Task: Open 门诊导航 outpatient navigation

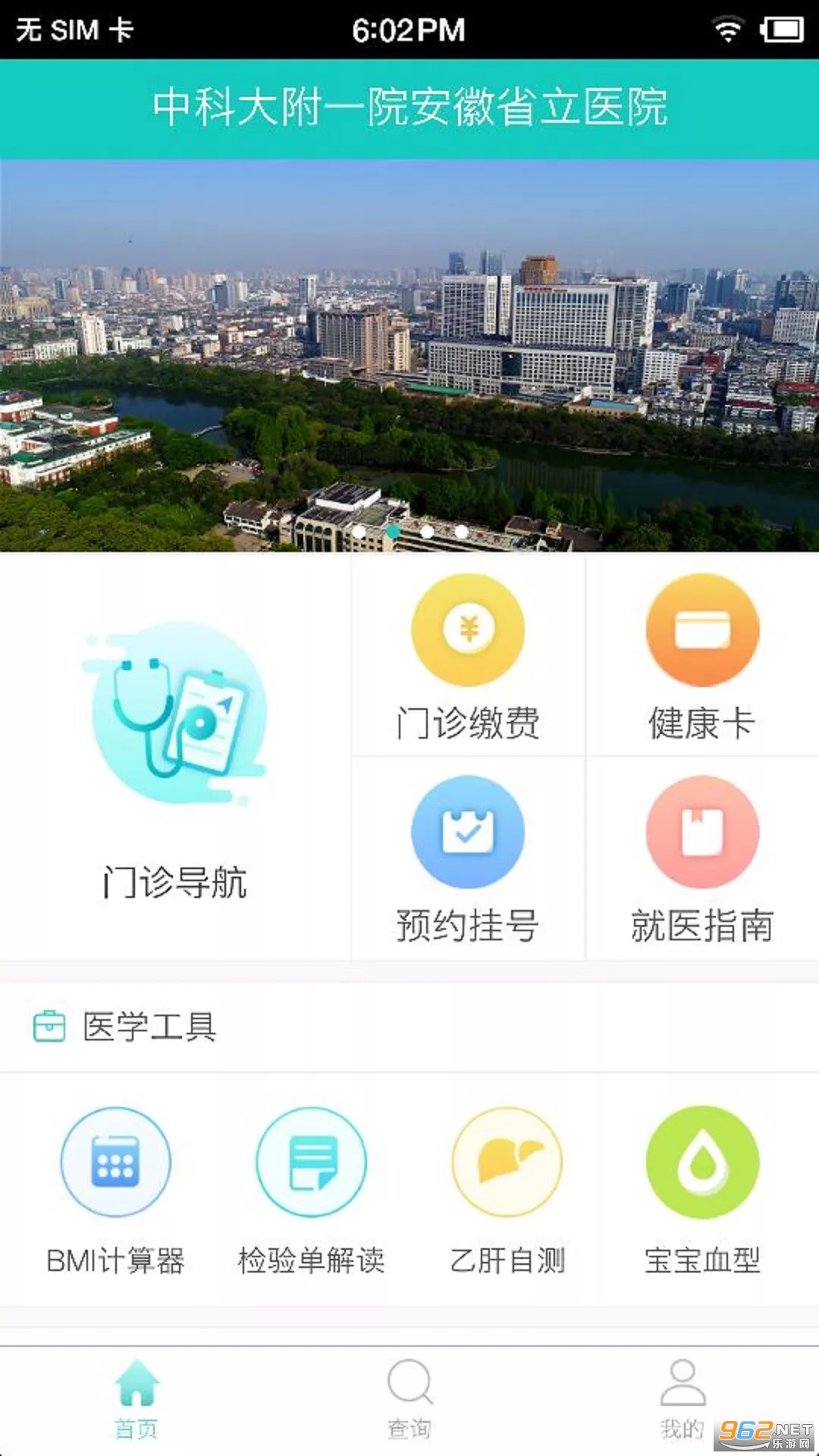Action: pyautogui.click(x=175, y=758)
